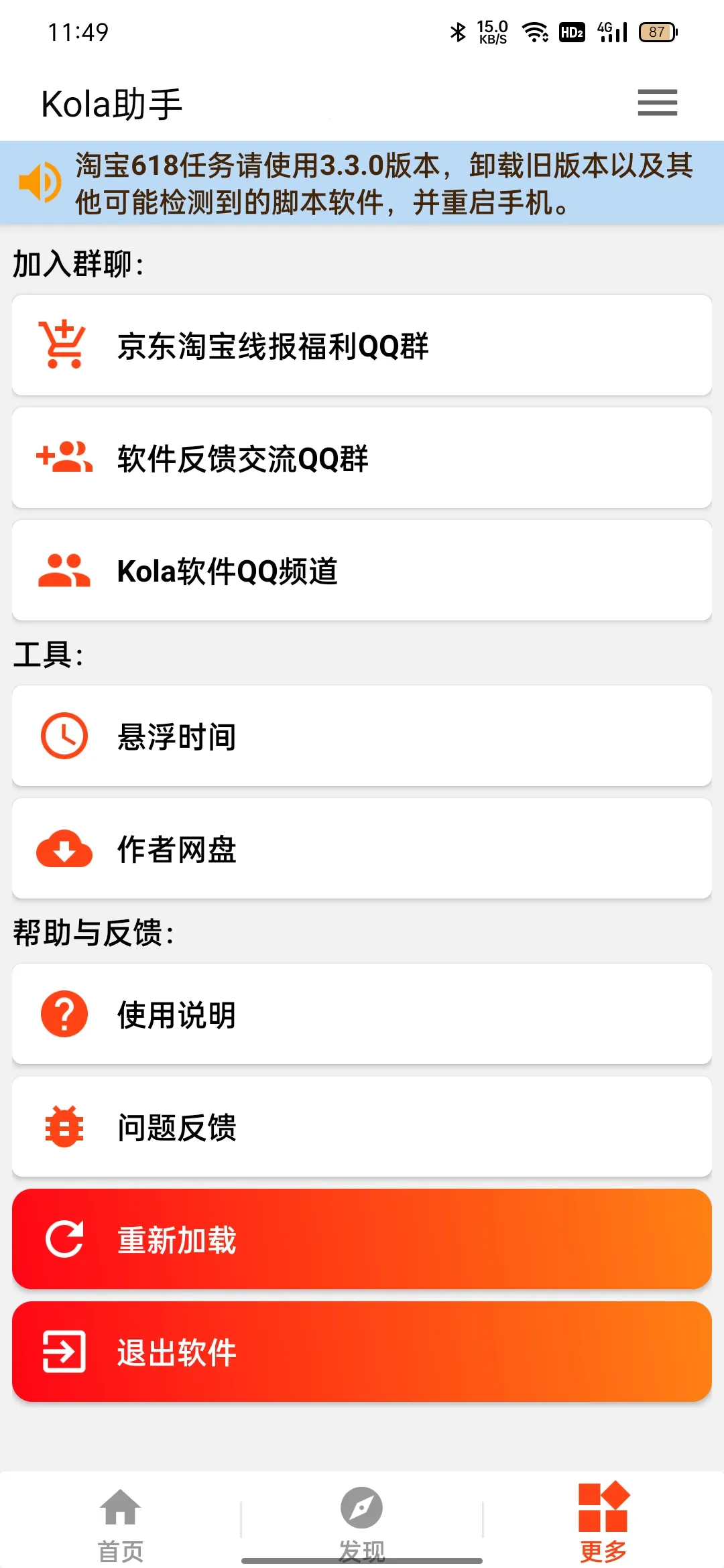Viewport: 724px width, 1568px height.
Task: Open 京东淘宝线报福利QQ群
Action: pos(362,344)
